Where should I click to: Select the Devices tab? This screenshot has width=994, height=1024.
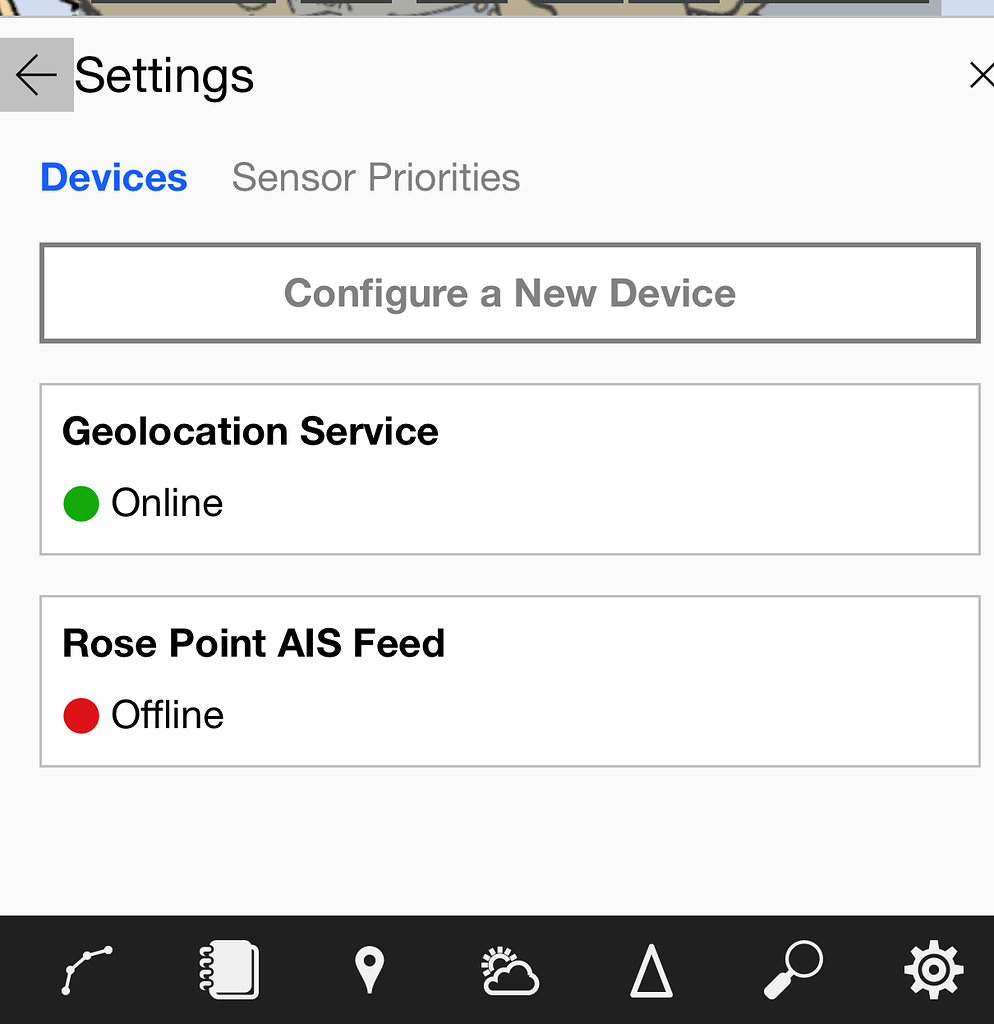(x=113, y=177)
